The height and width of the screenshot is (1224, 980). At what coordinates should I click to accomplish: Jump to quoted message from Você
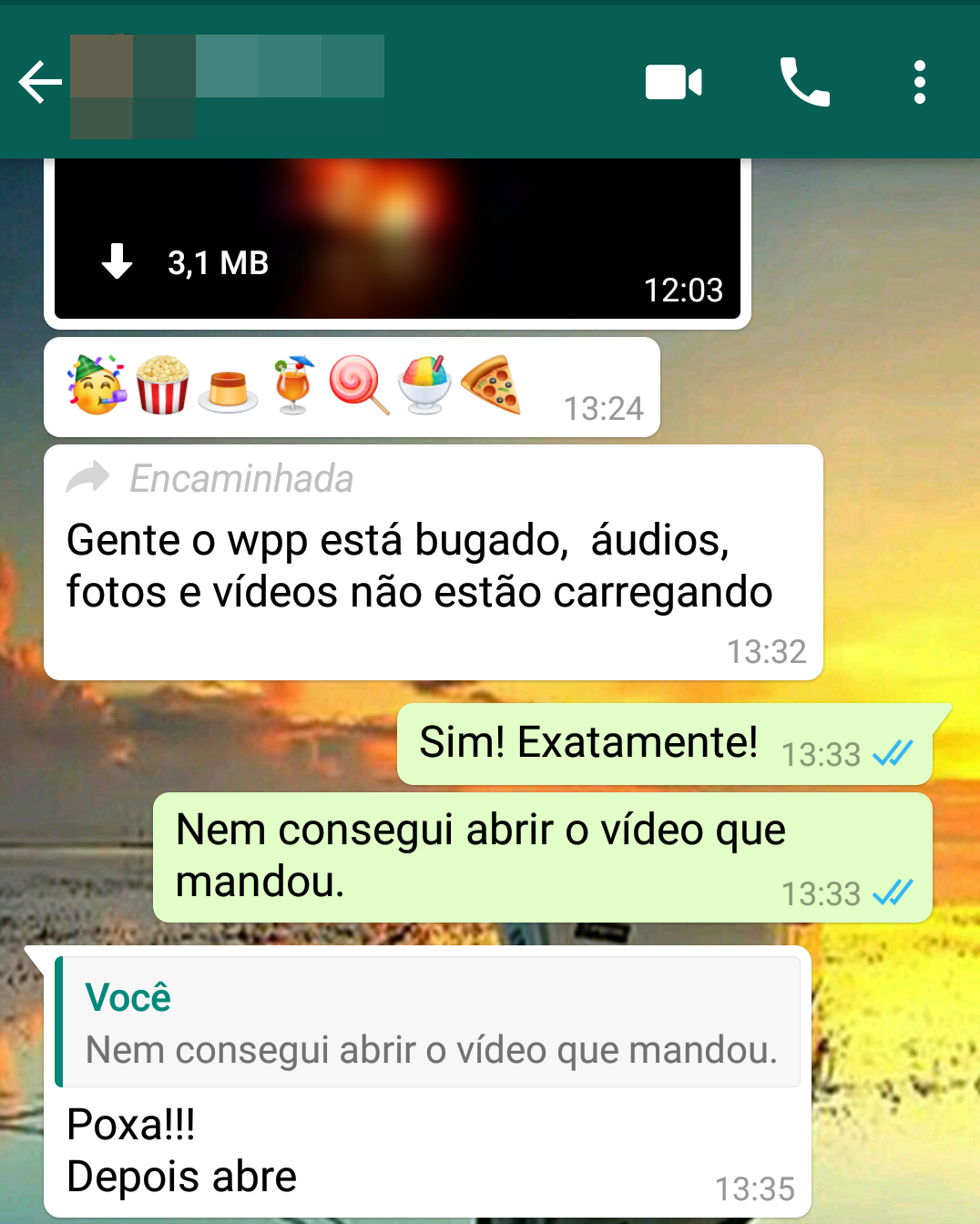pos(428,1023)
